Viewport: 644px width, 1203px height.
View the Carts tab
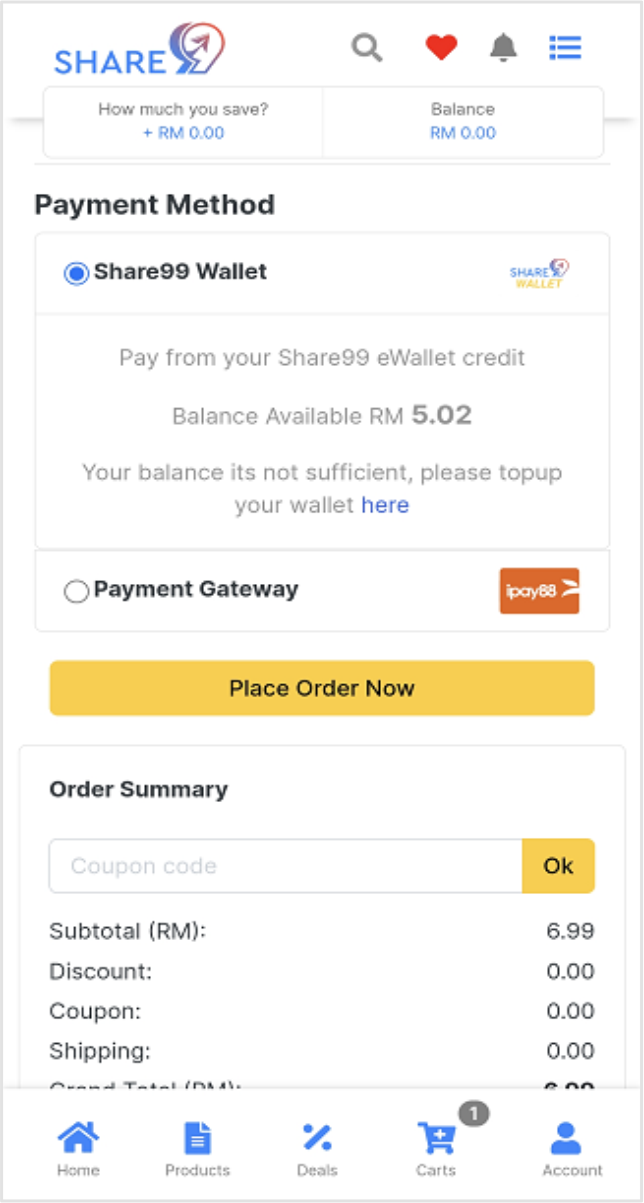[436, 1148]
